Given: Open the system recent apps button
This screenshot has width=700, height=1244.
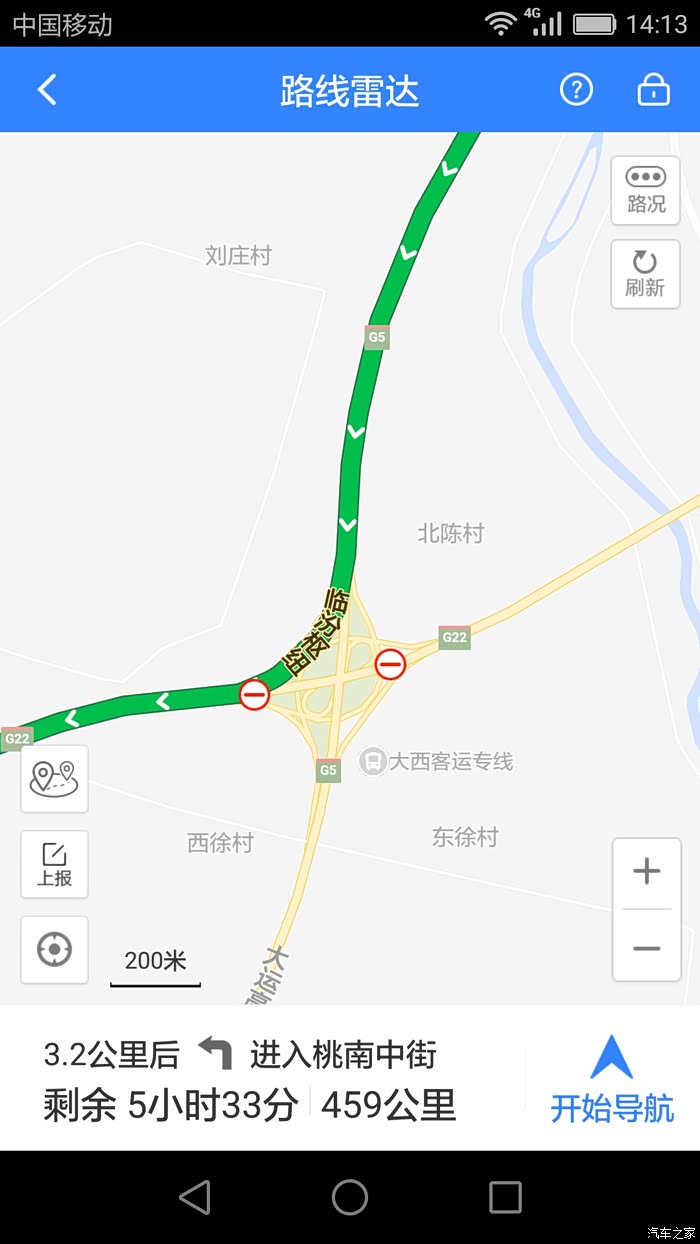Looking at the screenshot, I should (505, 1197).
